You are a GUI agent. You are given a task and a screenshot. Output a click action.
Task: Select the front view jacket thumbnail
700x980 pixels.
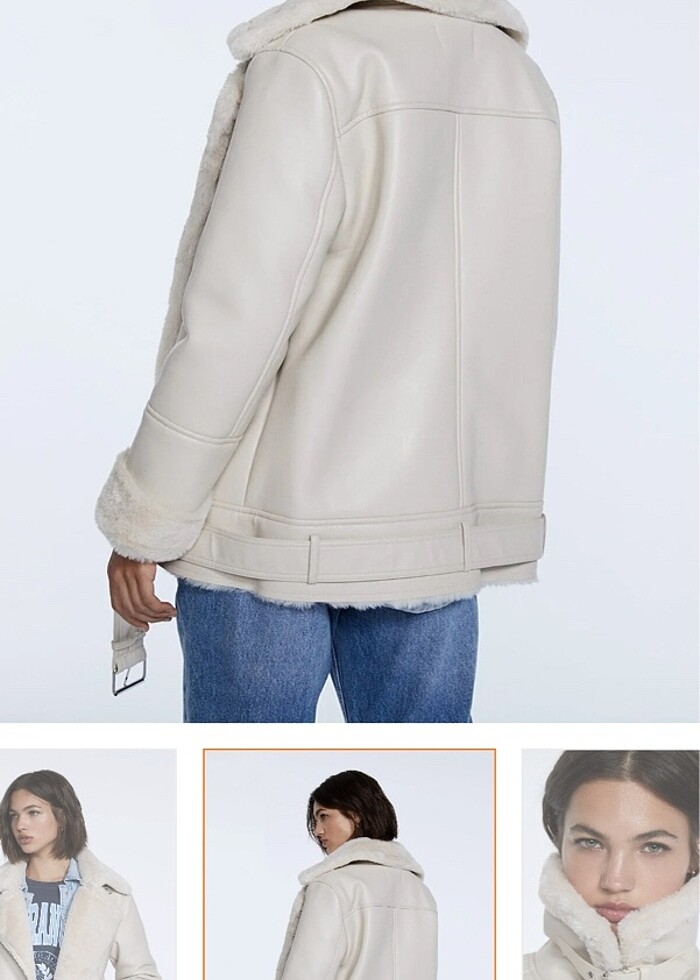pyautogui.click(x=87, y=865)
